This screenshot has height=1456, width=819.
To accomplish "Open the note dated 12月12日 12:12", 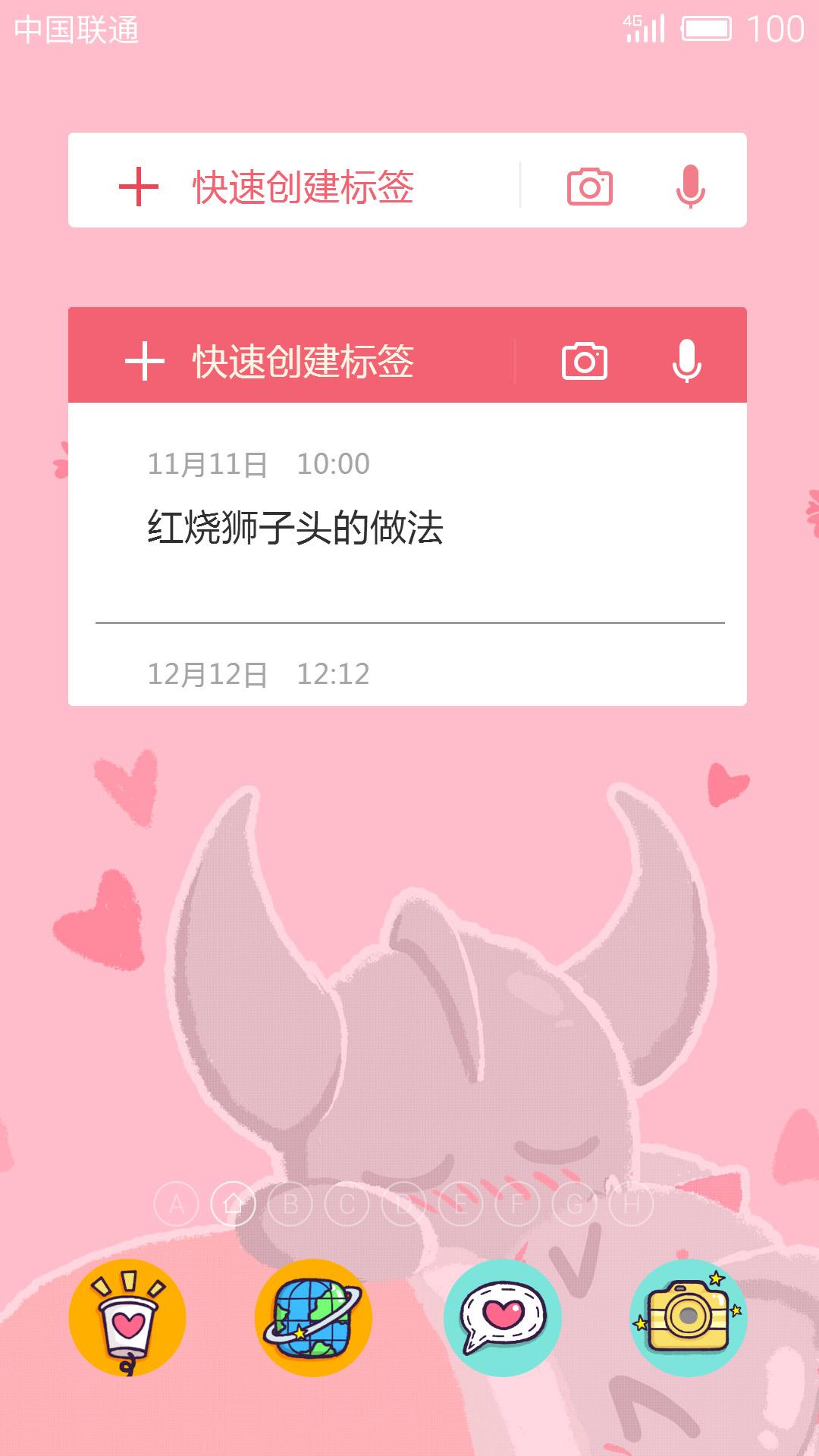I will click(x=258, y=673).
